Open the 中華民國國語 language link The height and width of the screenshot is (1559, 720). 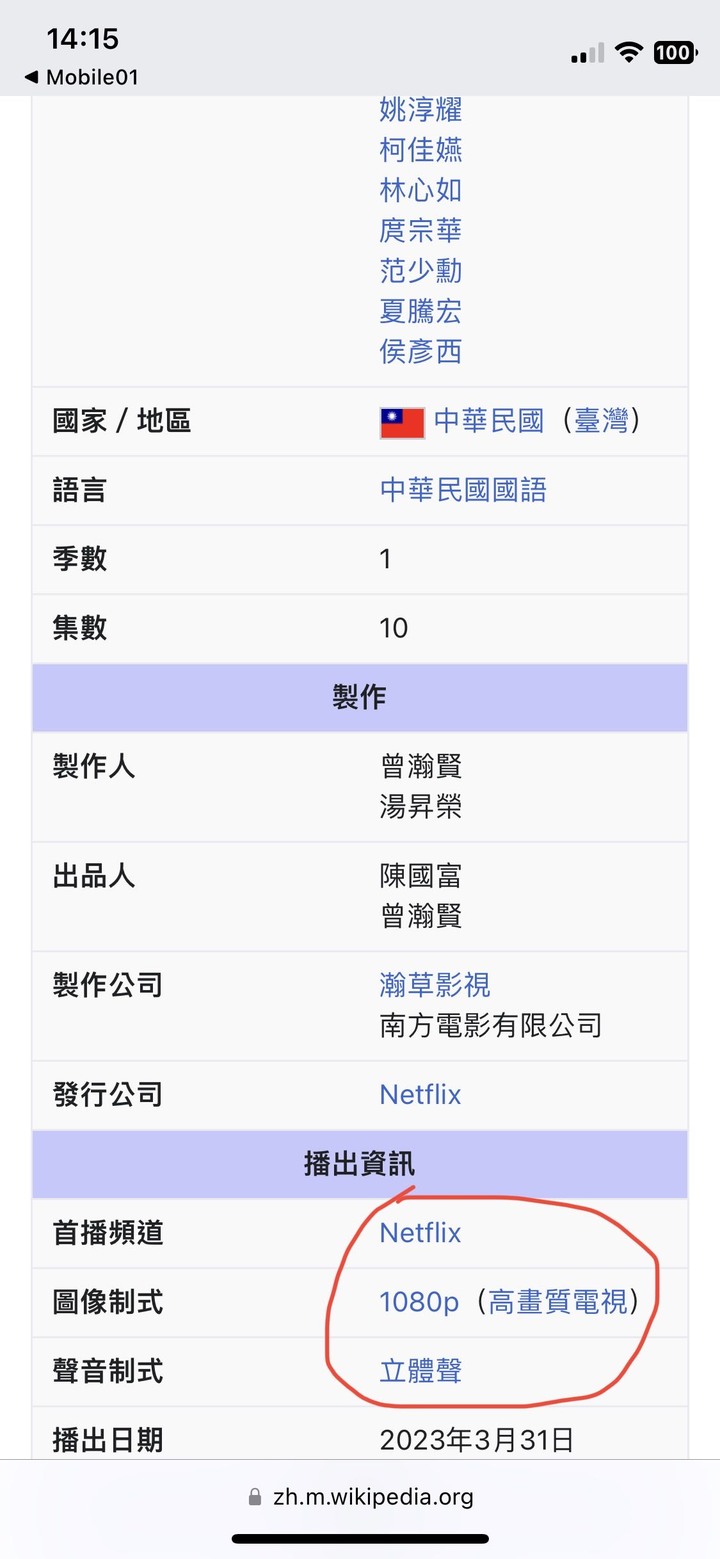pos(463,490)
